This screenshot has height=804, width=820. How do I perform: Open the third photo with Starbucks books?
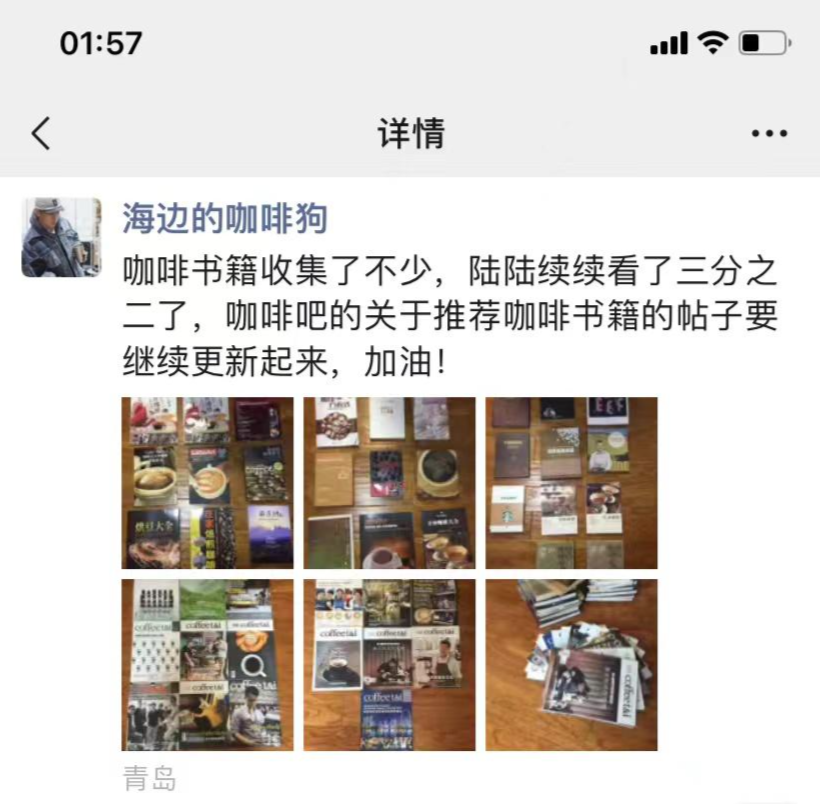[571, 483]
